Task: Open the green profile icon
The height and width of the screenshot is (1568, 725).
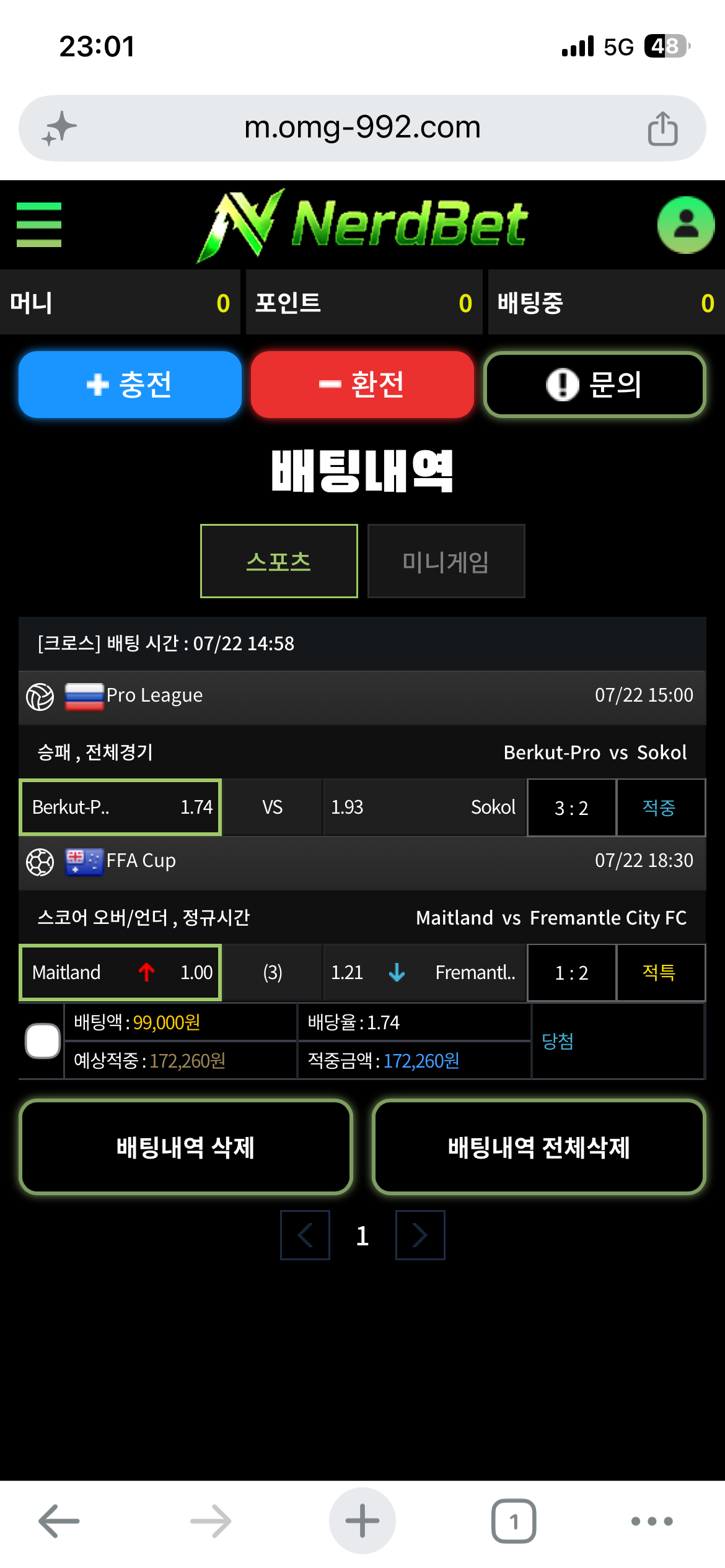Action: [686, 225]
